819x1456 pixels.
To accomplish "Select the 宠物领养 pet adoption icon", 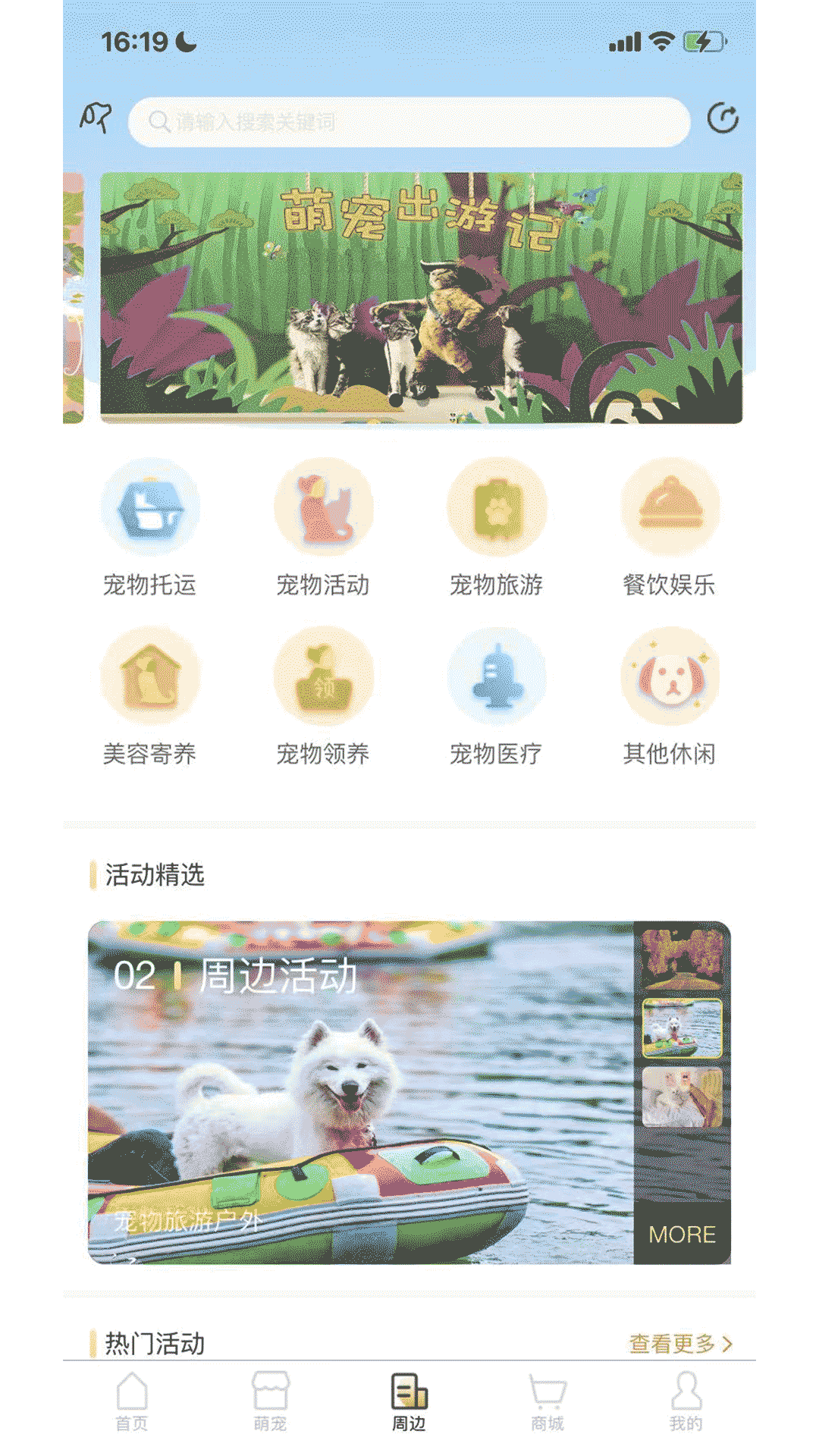I will click(x=322, y=680).
